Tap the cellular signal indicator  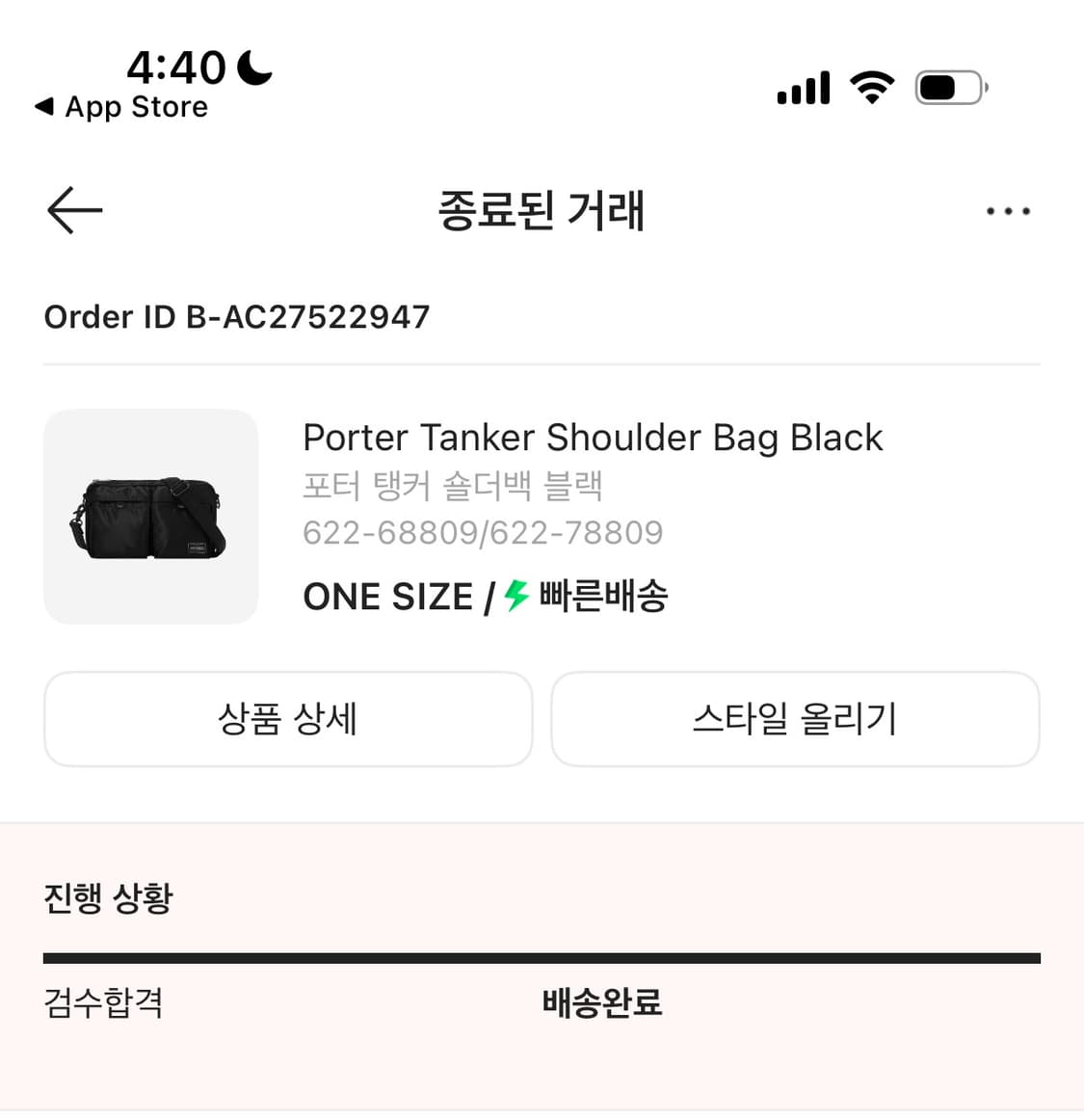(x=804, y=87)
